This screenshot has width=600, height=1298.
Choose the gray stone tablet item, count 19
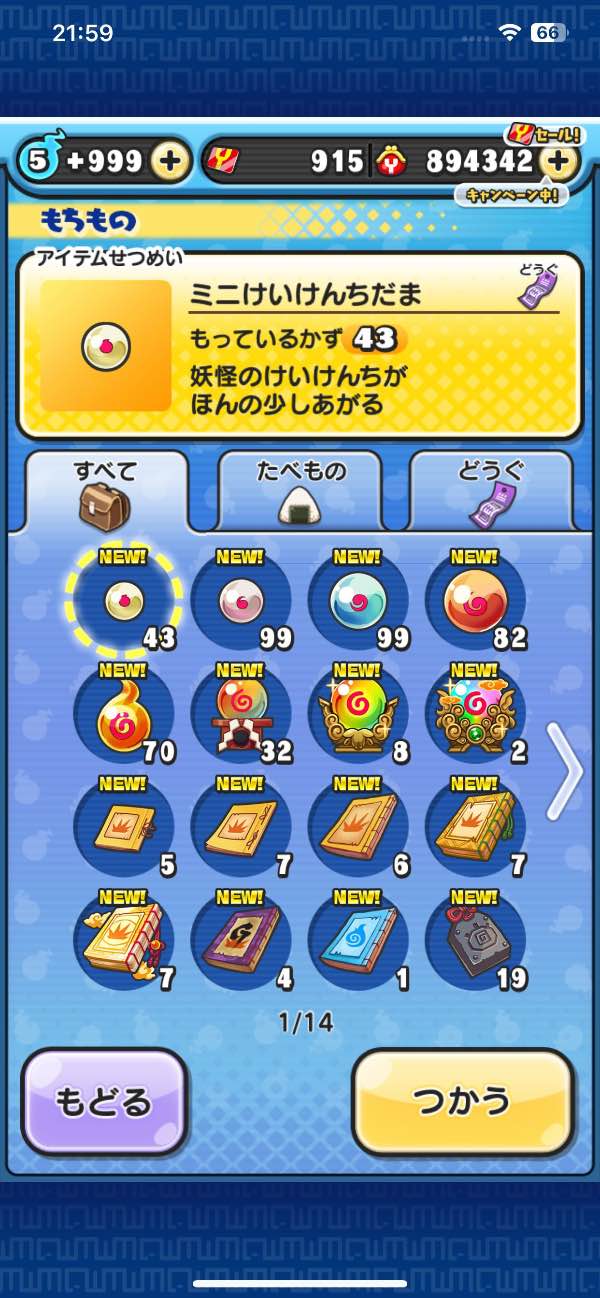click(x=474, y=941)
